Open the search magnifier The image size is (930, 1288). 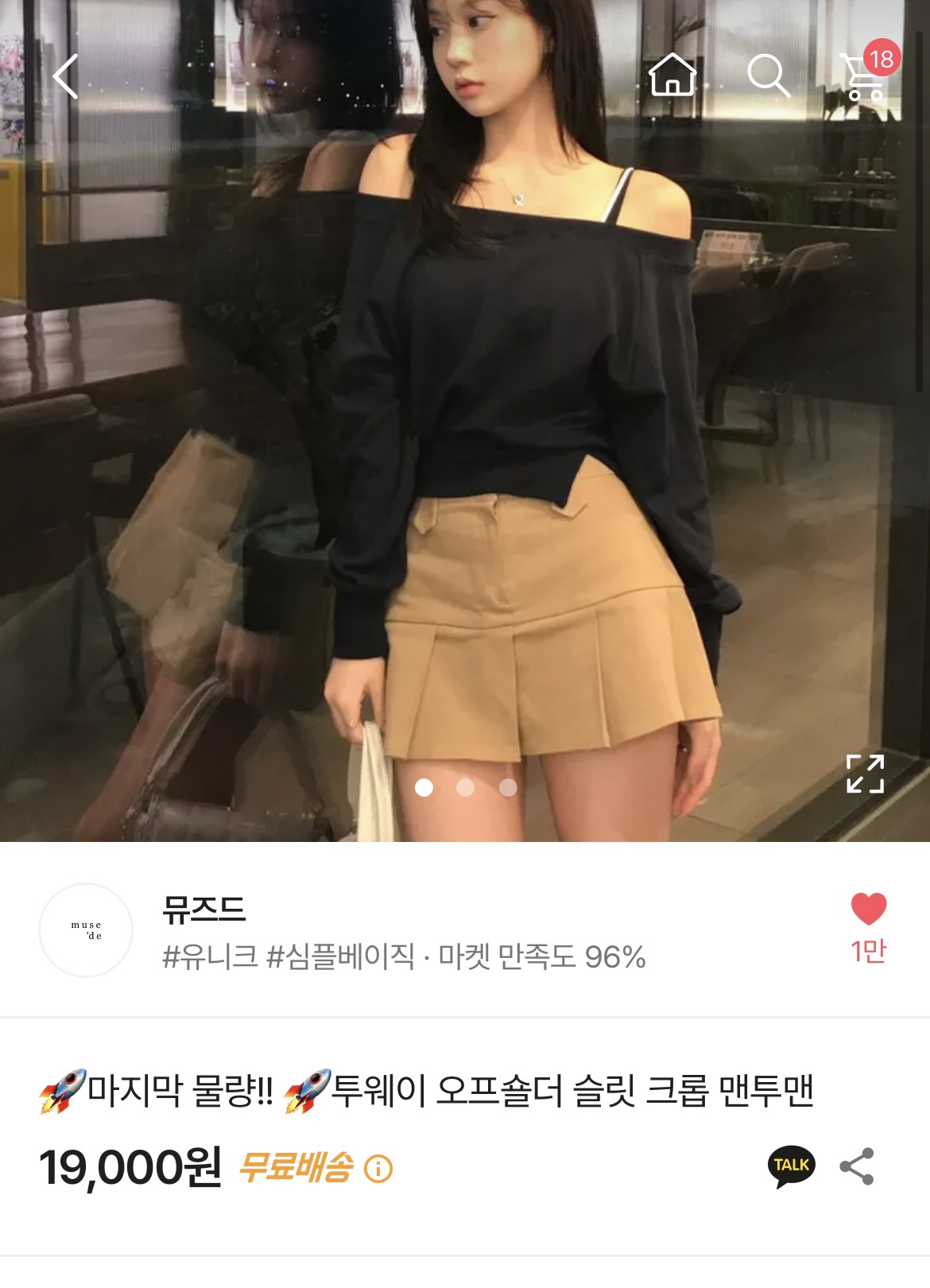click(768, 76)
